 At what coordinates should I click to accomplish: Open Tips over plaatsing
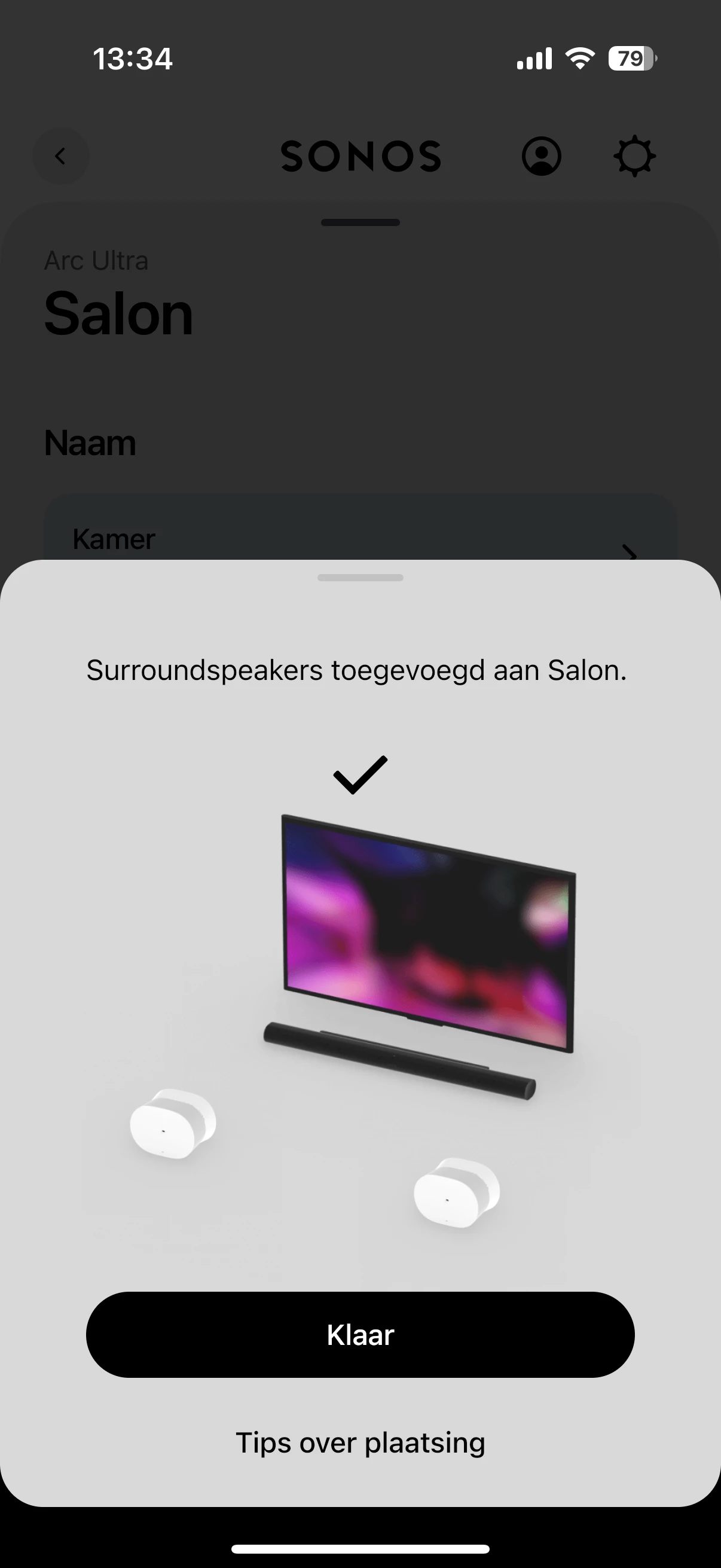pos(360,1442)
